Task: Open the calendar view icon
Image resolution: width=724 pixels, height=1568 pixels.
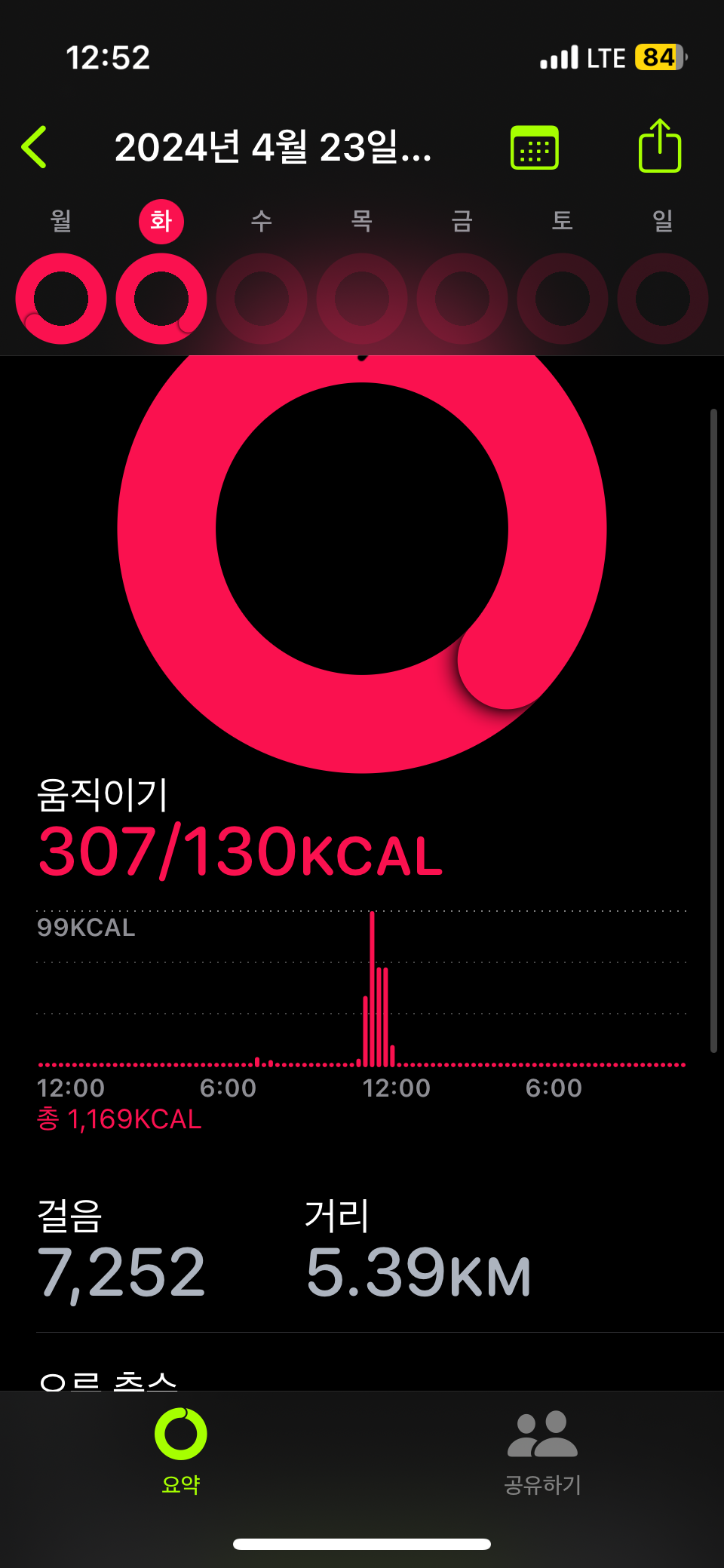Action: pos(535,148)
